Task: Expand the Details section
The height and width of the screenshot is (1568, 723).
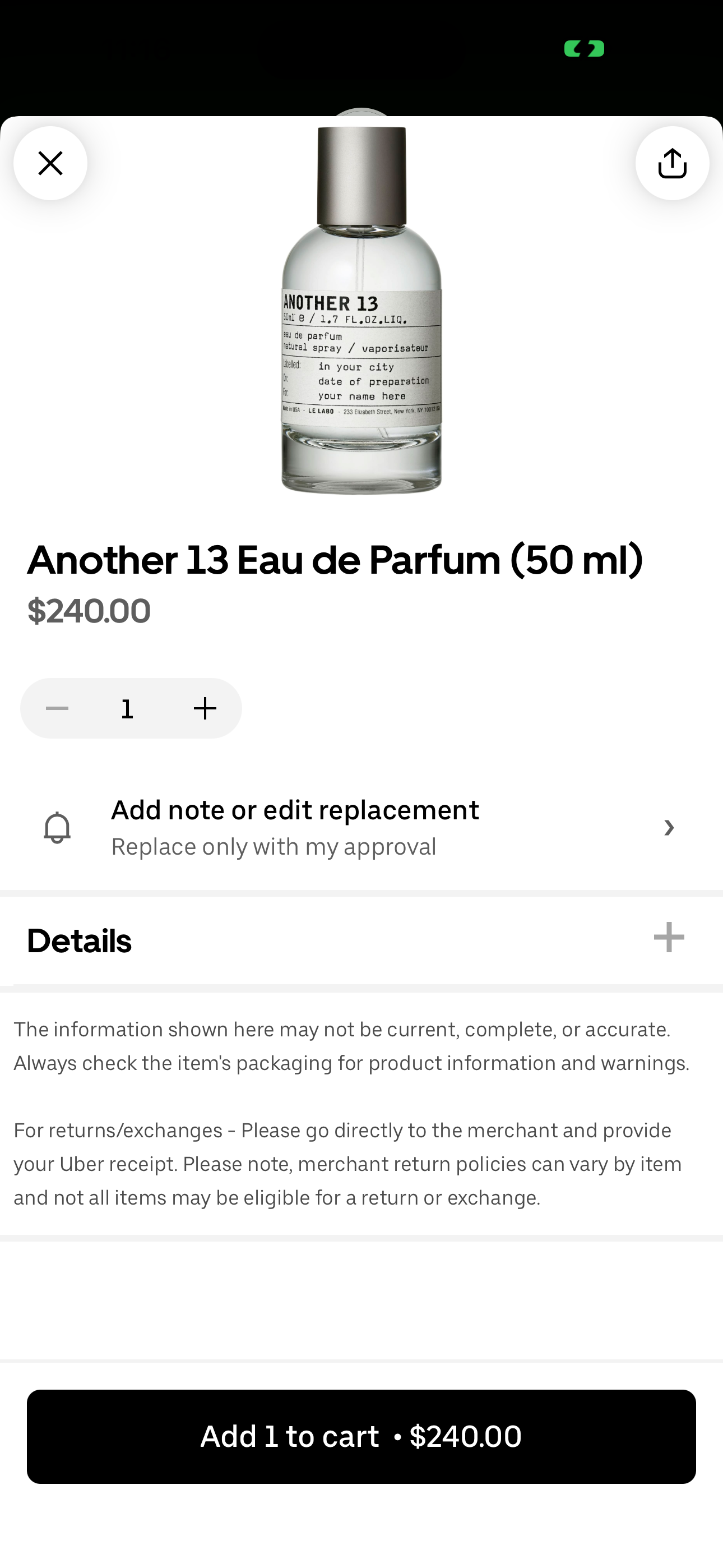Action: [x=79, y=940]
